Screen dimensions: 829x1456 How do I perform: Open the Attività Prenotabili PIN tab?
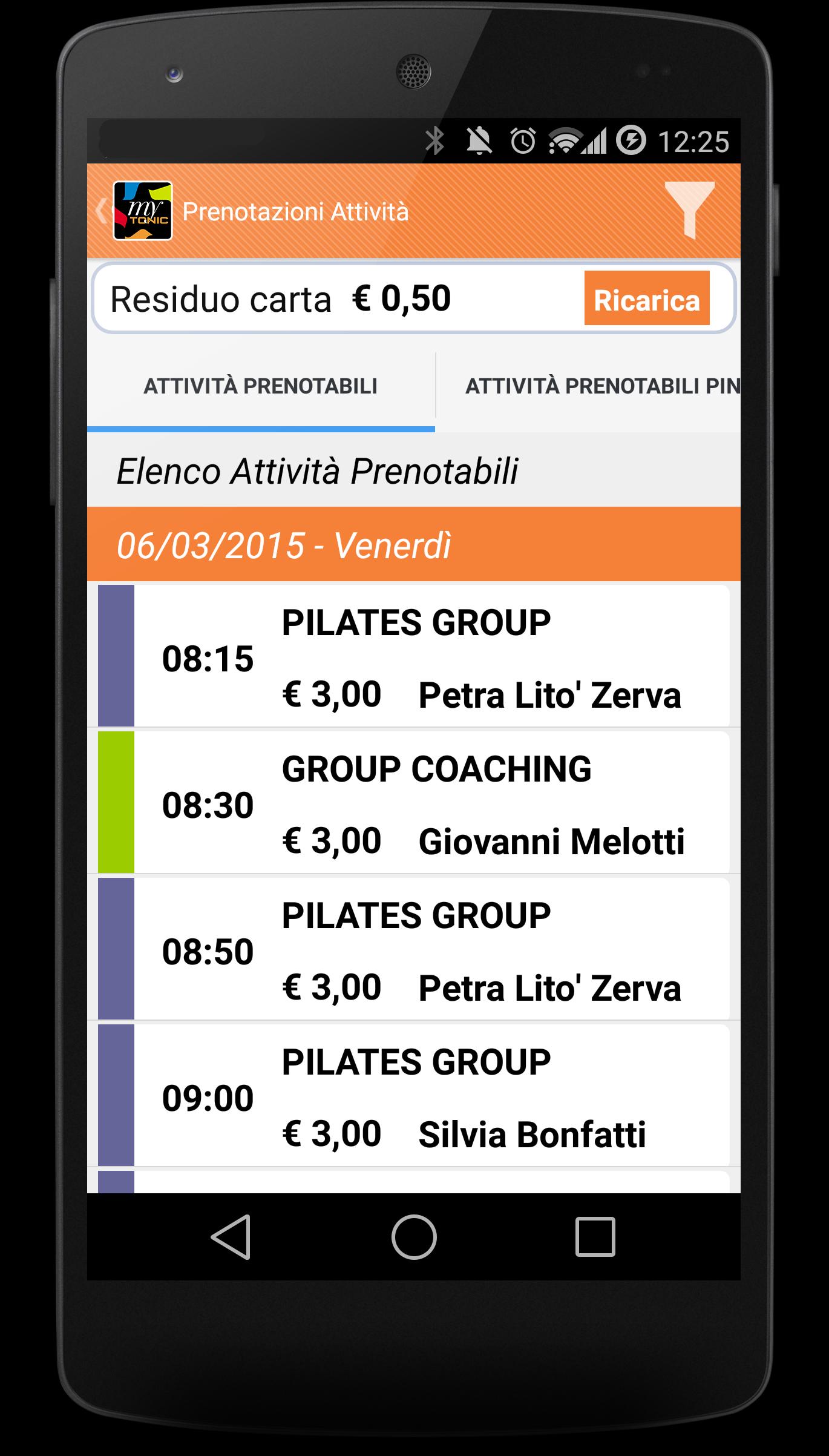point(601,386)
